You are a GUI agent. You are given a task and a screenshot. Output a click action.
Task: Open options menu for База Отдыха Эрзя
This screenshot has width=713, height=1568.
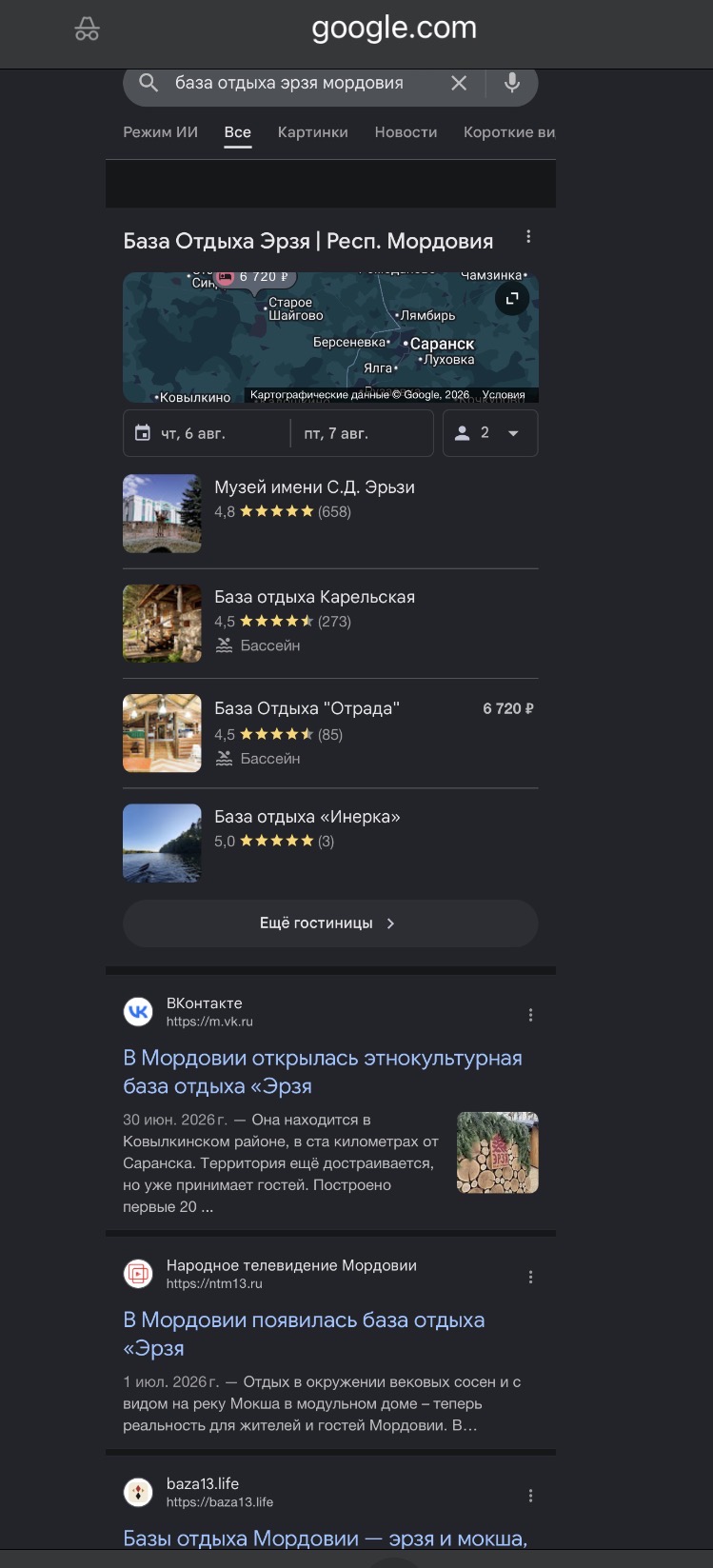[528, 237]
